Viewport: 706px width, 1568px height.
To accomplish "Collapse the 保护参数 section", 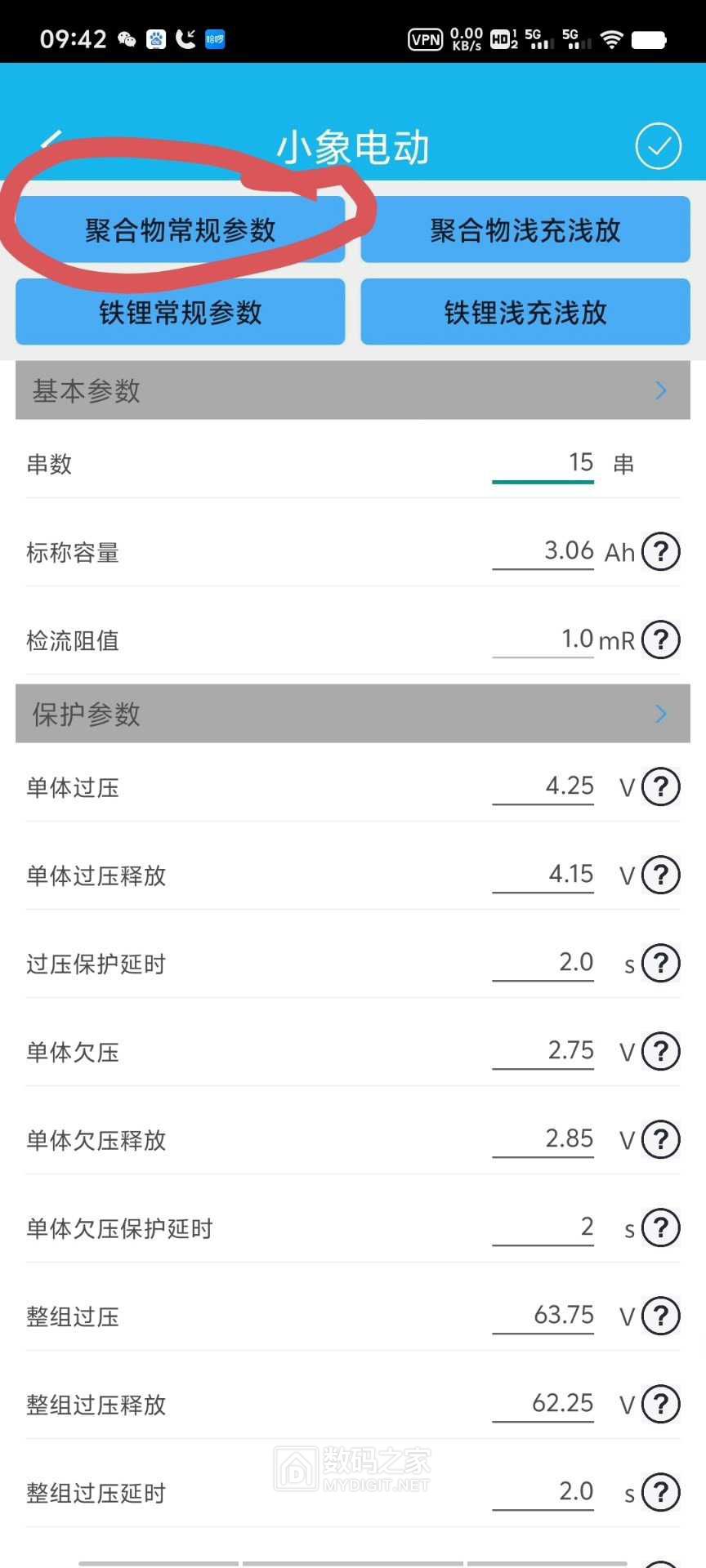I will click(x=661, y=714).
